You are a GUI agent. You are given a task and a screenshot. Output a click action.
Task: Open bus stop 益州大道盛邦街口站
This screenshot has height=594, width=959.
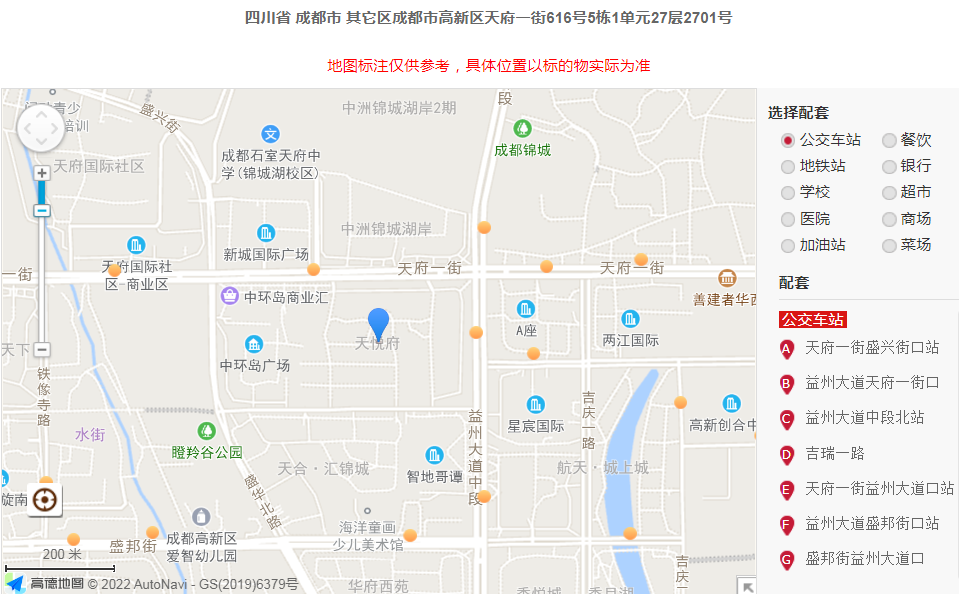[x=871, y=524]
